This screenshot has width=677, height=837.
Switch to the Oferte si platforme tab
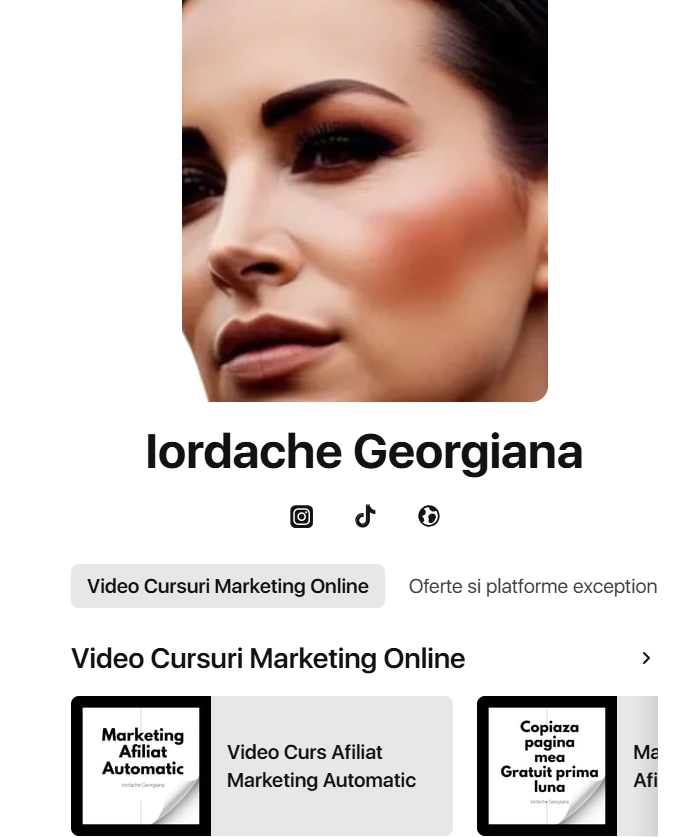click(x=532, y=586)
